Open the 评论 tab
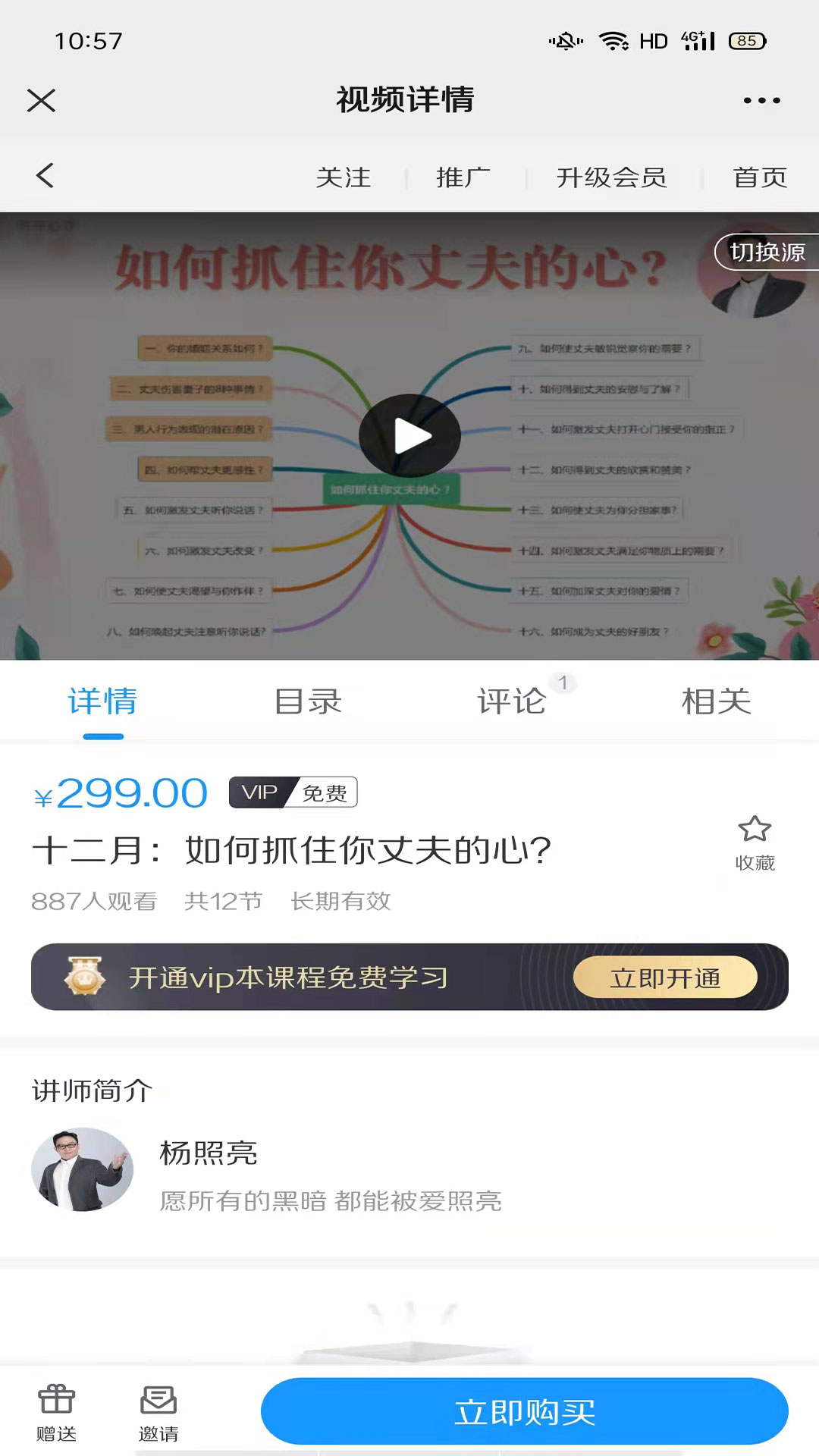819x1456 pixels. [512, 701]
